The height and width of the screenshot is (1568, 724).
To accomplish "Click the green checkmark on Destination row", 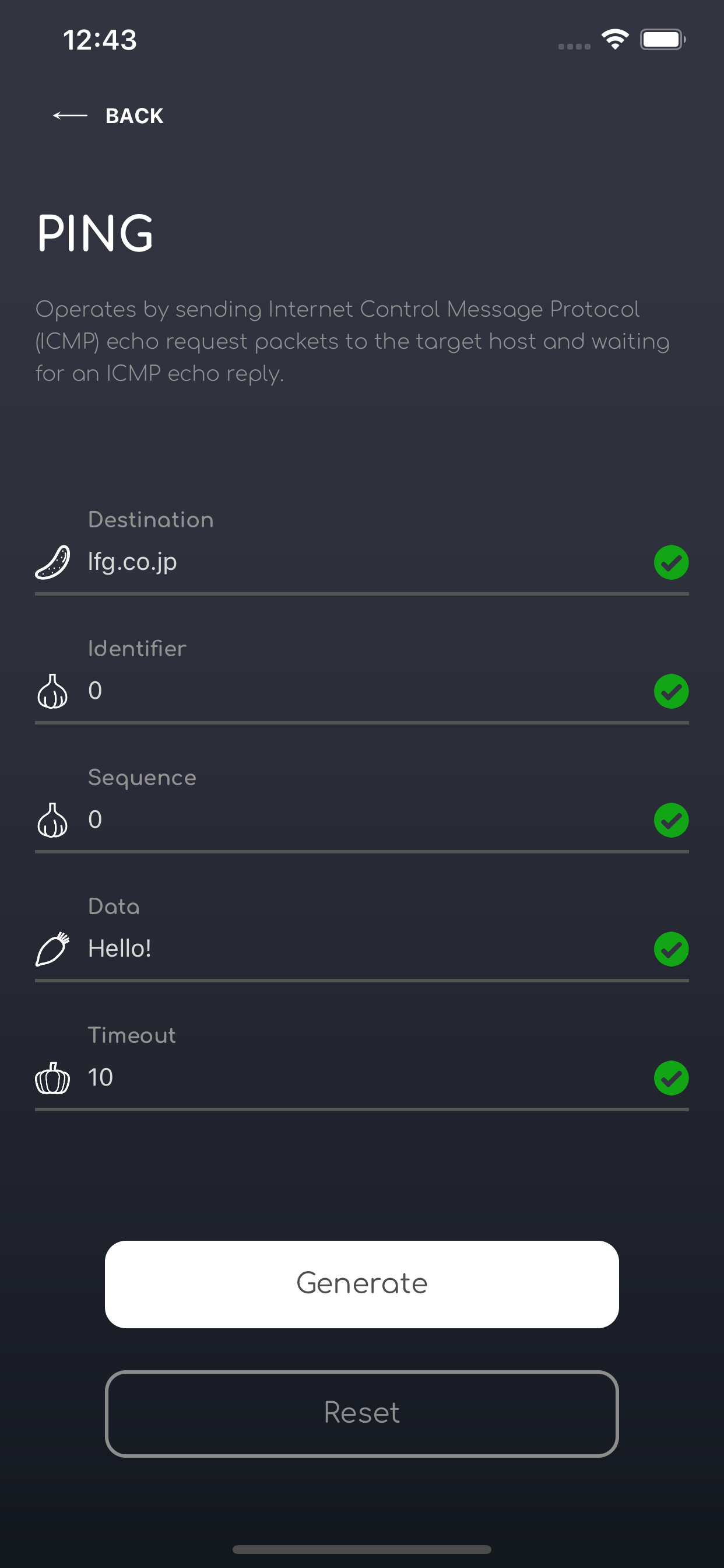I will (x=671, y=562).
